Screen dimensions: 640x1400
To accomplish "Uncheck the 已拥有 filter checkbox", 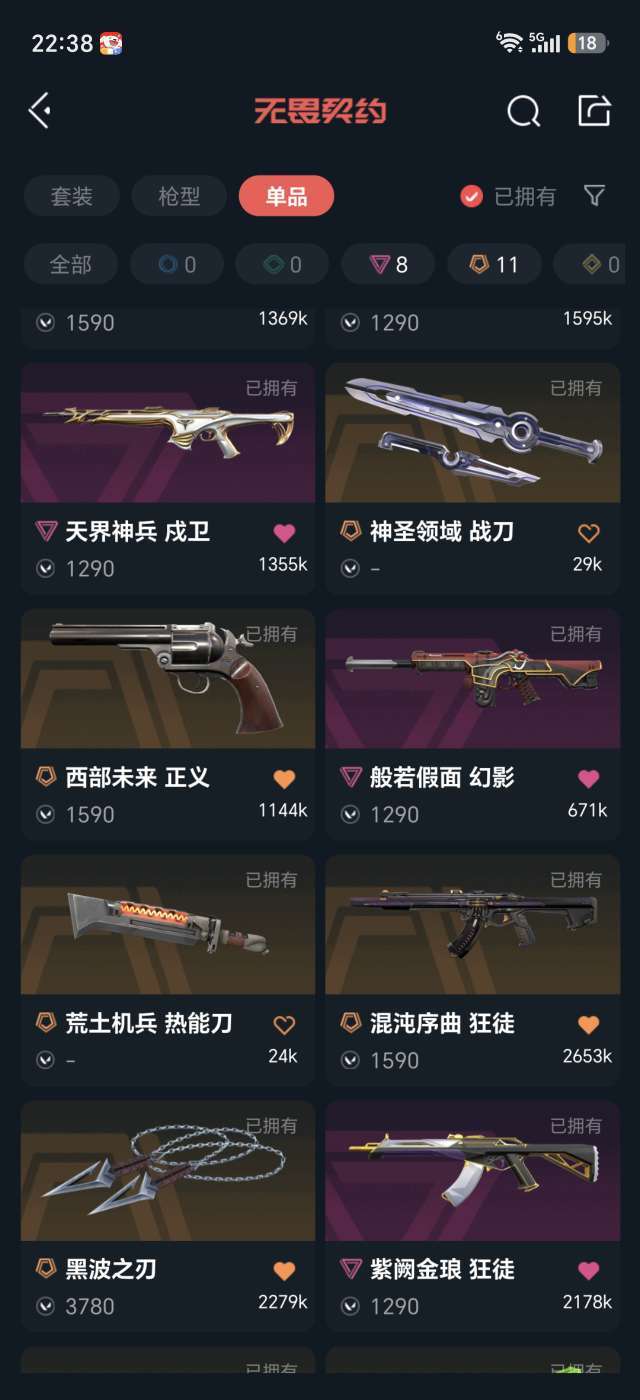I will point(471,196).
